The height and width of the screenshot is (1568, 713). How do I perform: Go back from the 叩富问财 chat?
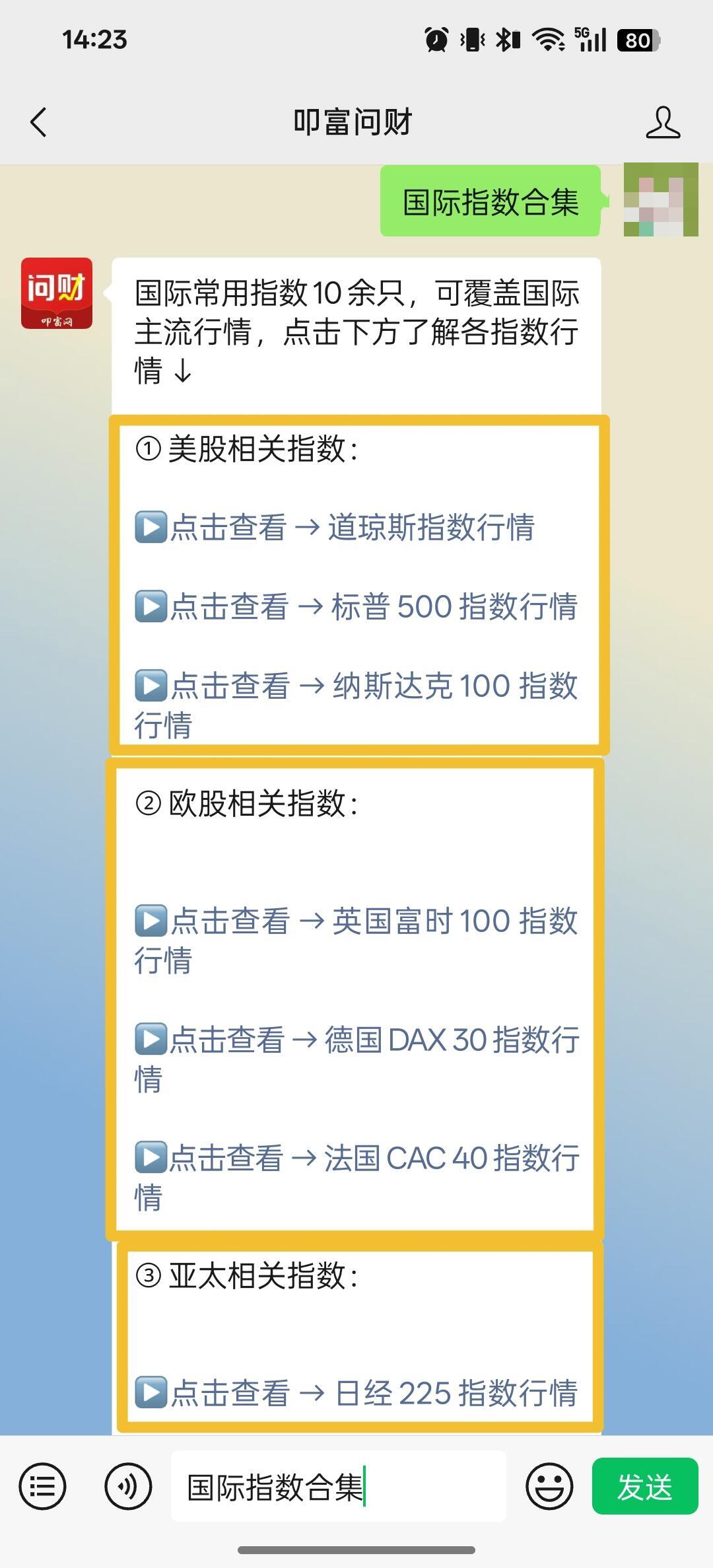38,122
